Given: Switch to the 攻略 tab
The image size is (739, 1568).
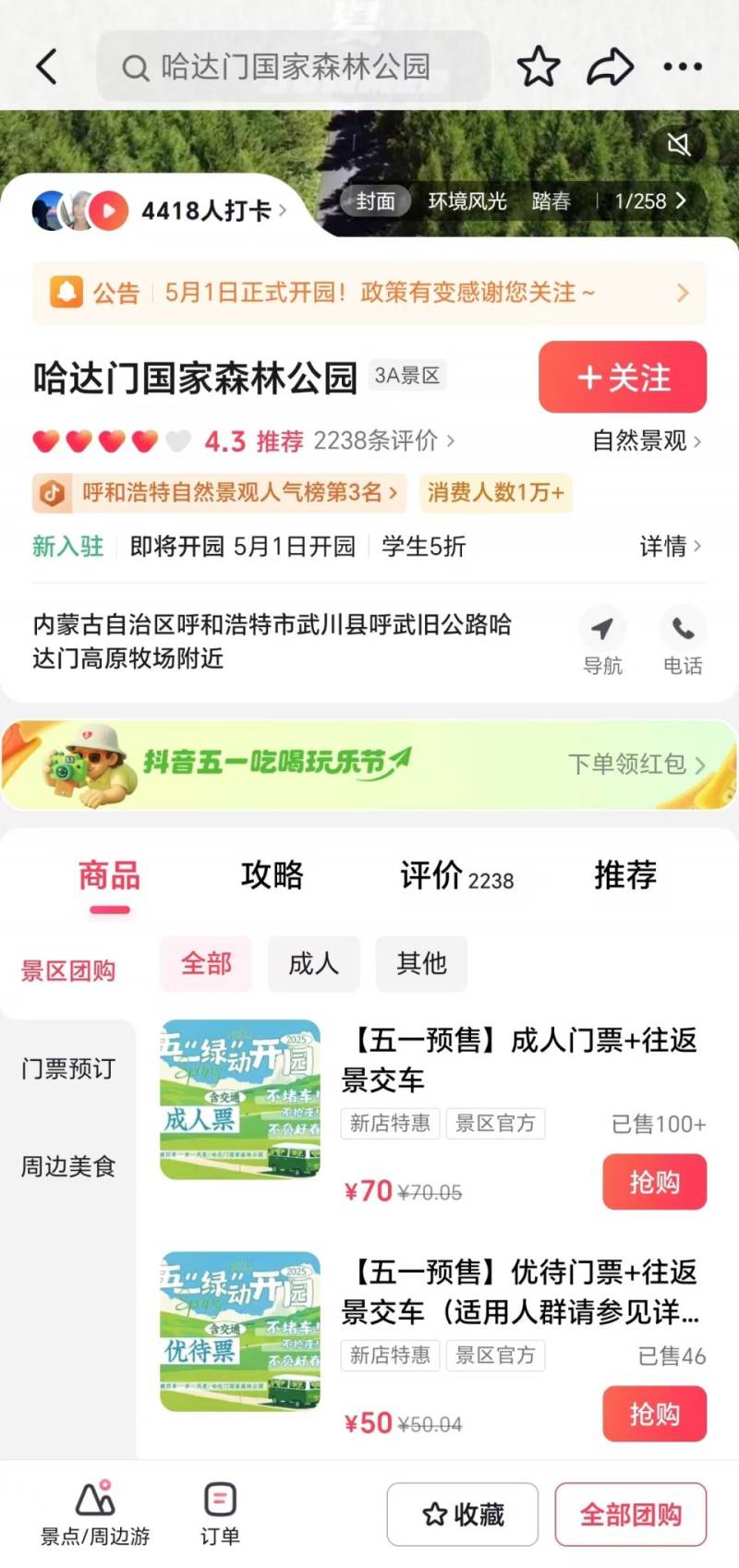Looking at the screenshot, I should tap(272, 874).
